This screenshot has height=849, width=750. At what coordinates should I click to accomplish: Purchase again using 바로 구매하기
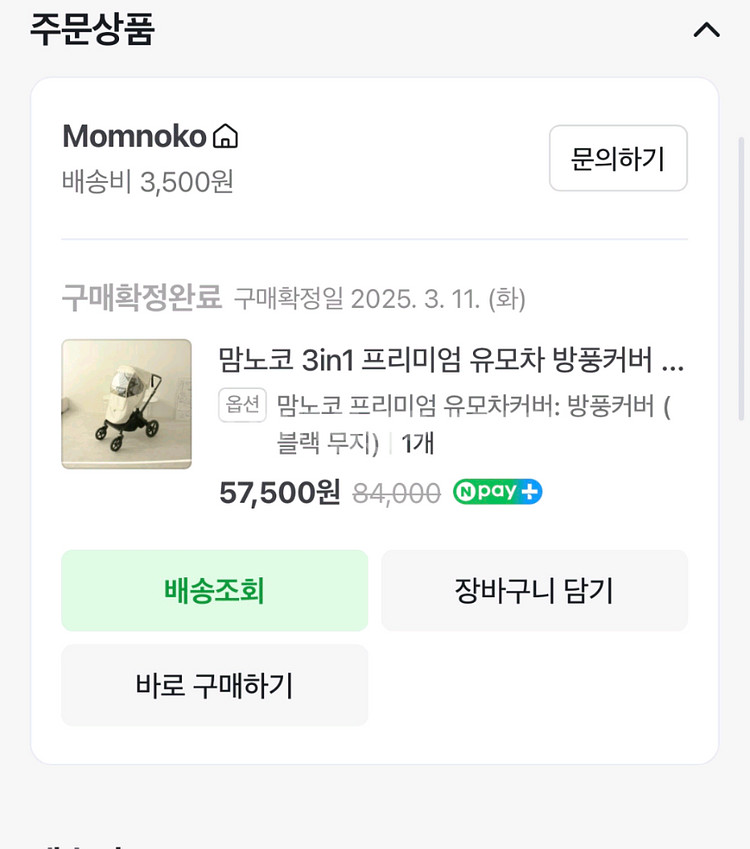(x=214, y=685)
